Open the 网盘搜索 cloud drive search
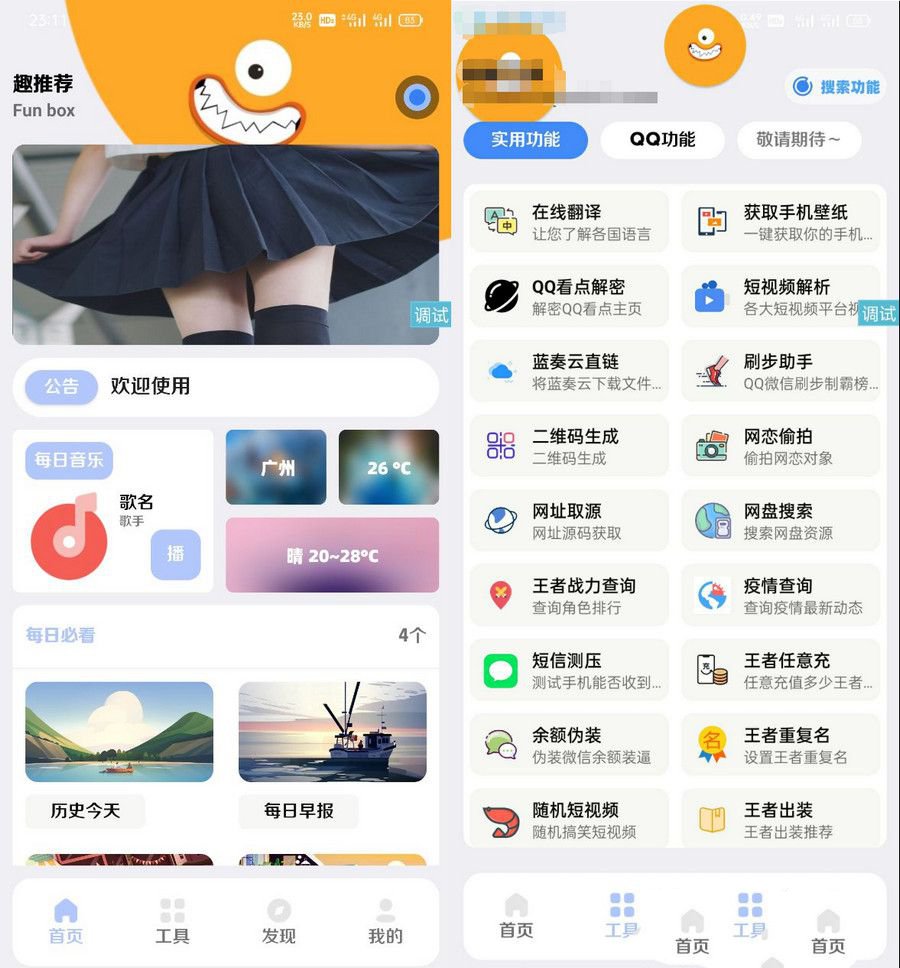900x968 pixels. [780, 520]
